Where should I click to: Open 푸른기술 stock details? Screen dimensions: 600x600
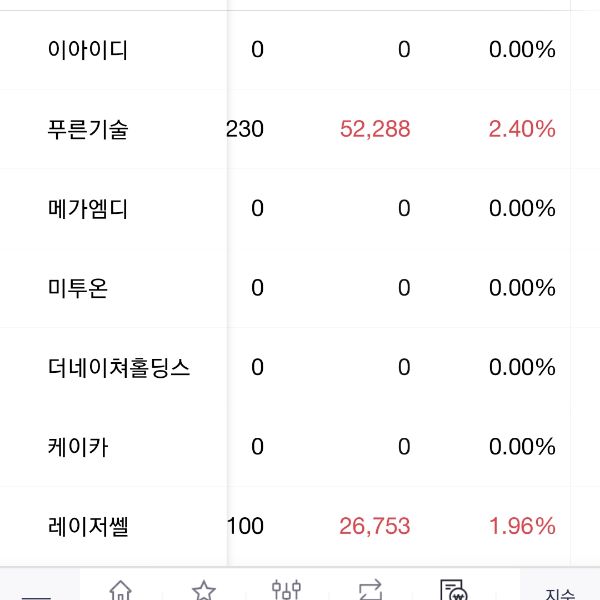(88, 129)
